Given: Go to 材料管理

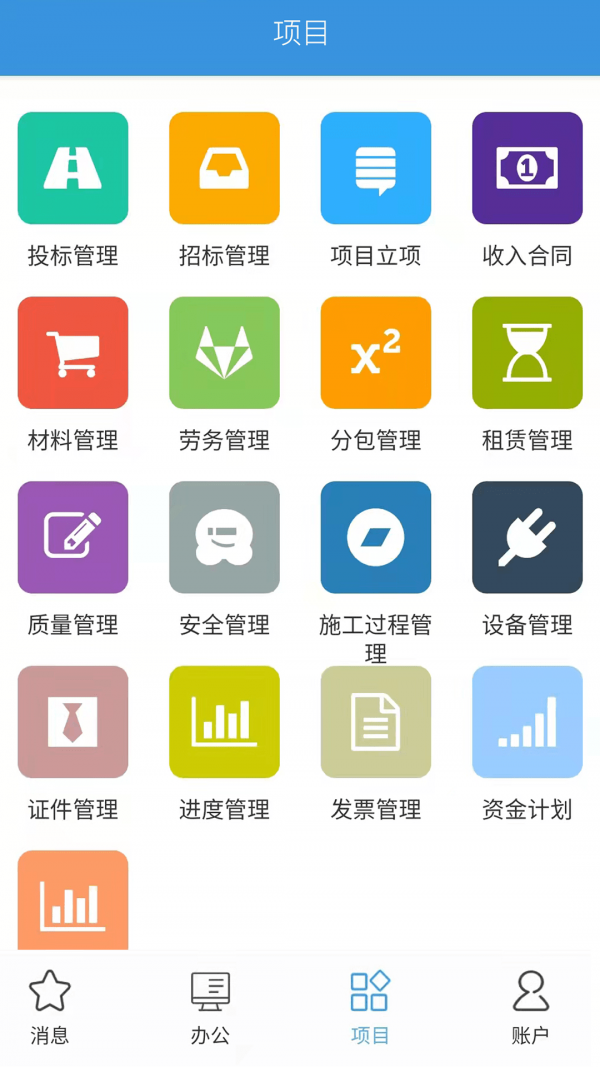Looking at the screenshot, I should (x=73, y=353).
